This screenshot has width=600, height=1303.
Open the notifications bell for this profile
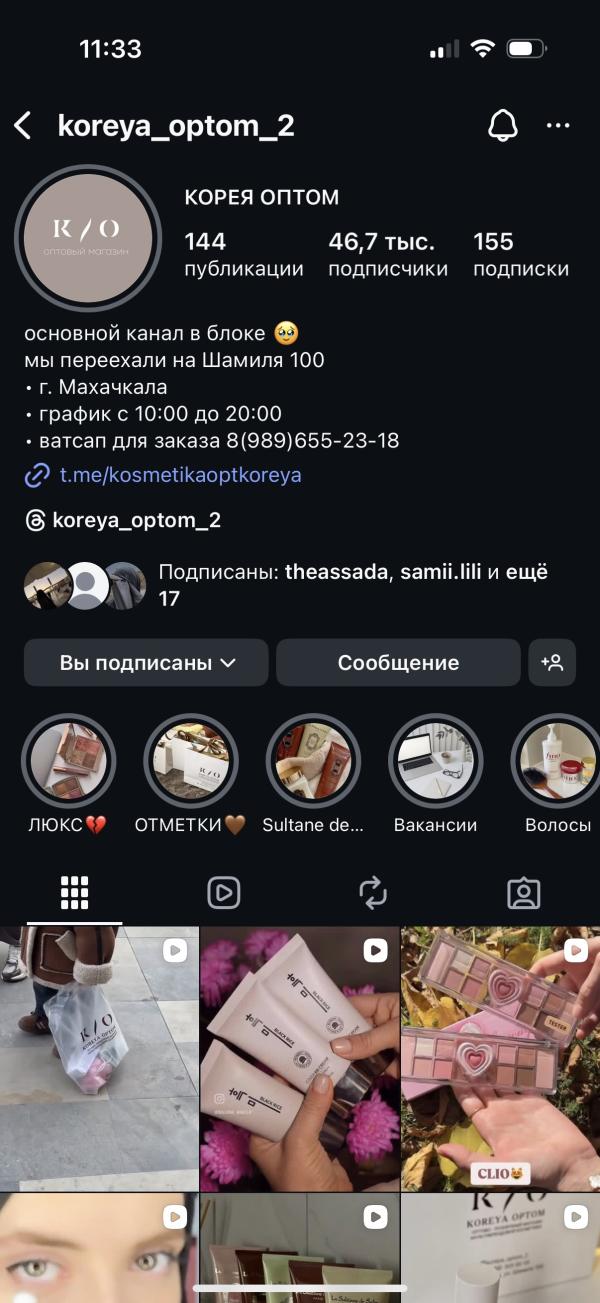tap(502, 126)
